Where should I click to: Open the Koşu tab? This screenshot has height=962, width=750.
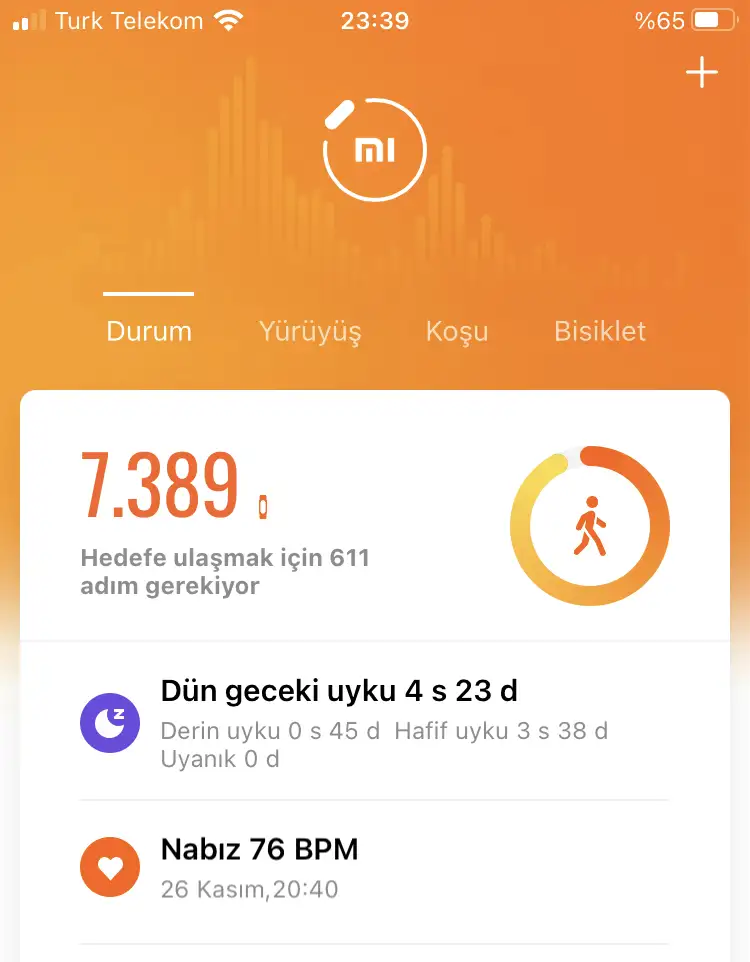(x=456, y=331)
